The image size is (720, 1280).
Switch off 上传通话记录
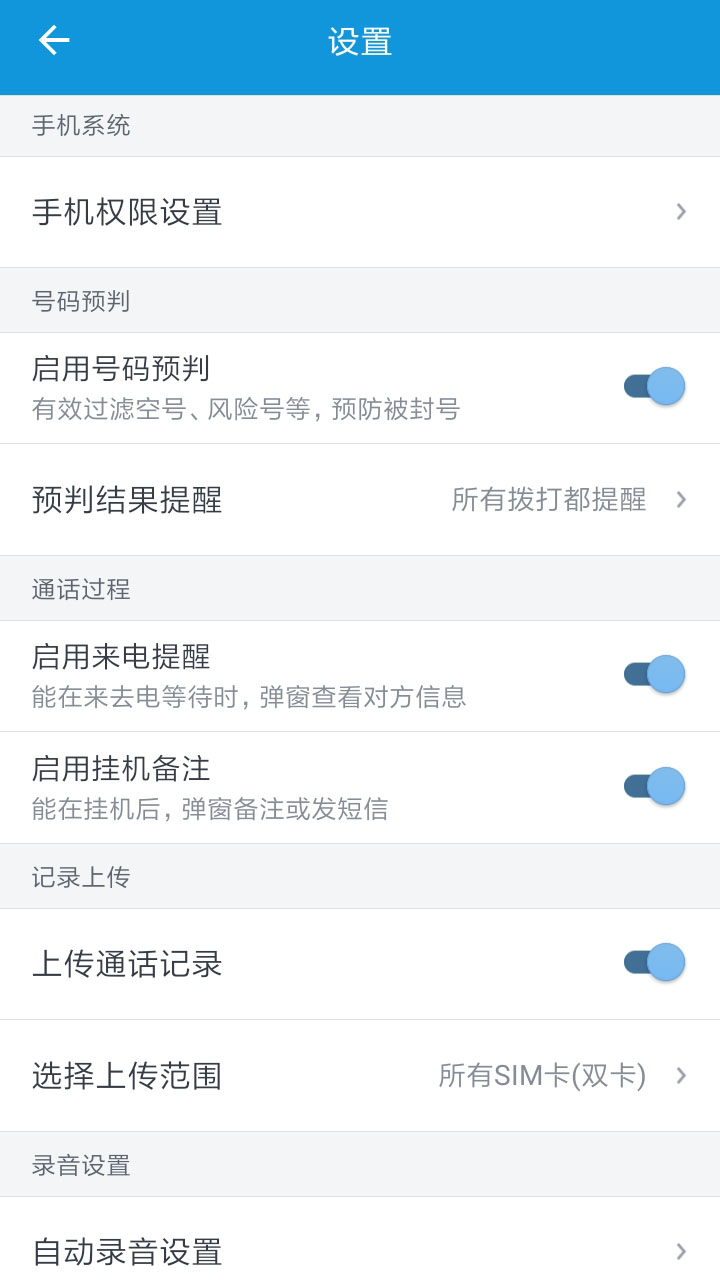654,963
